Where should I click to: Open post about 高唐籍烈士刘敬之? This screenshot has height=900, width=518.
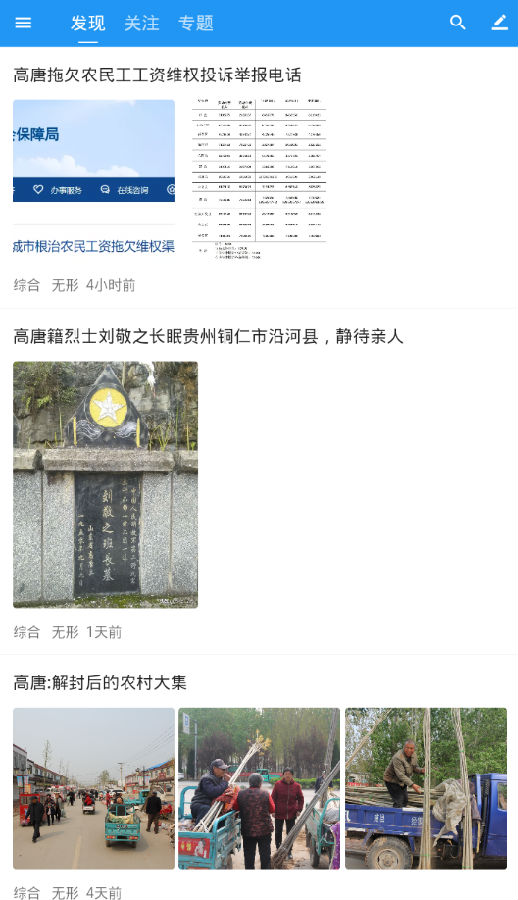208,336
